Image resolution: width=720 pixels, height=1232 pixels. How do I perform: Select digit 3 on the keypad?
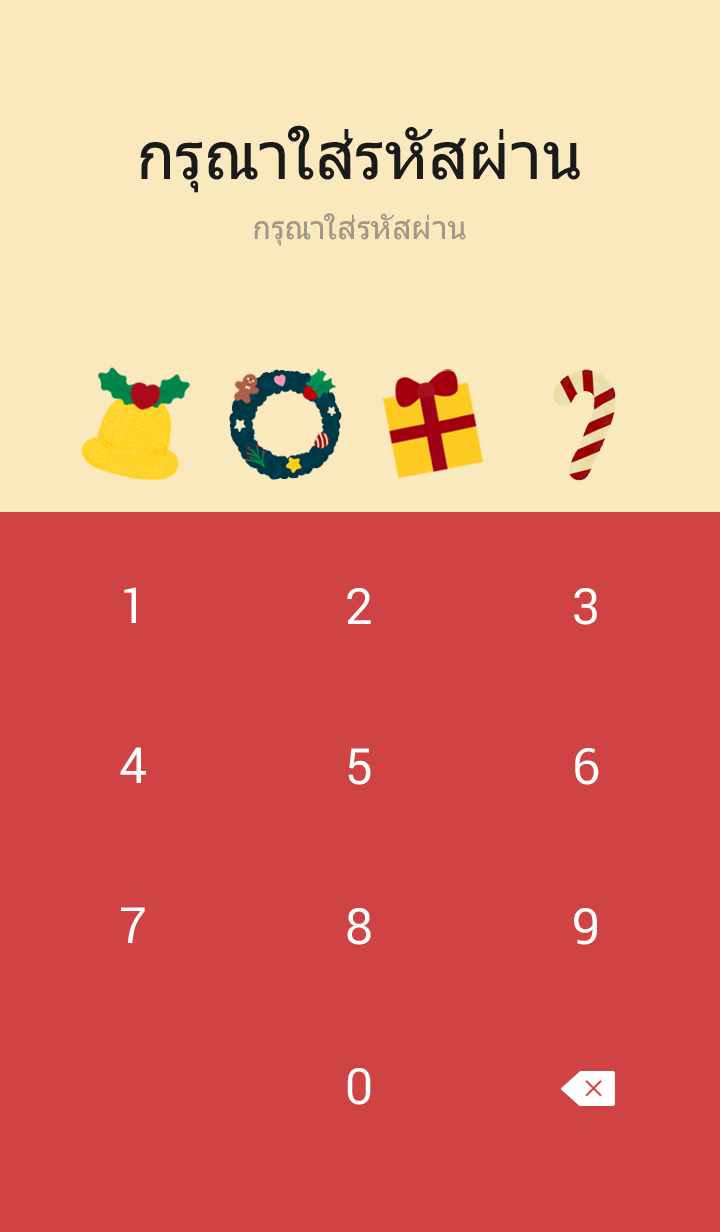pyautogui.click(x=586, y=607)
